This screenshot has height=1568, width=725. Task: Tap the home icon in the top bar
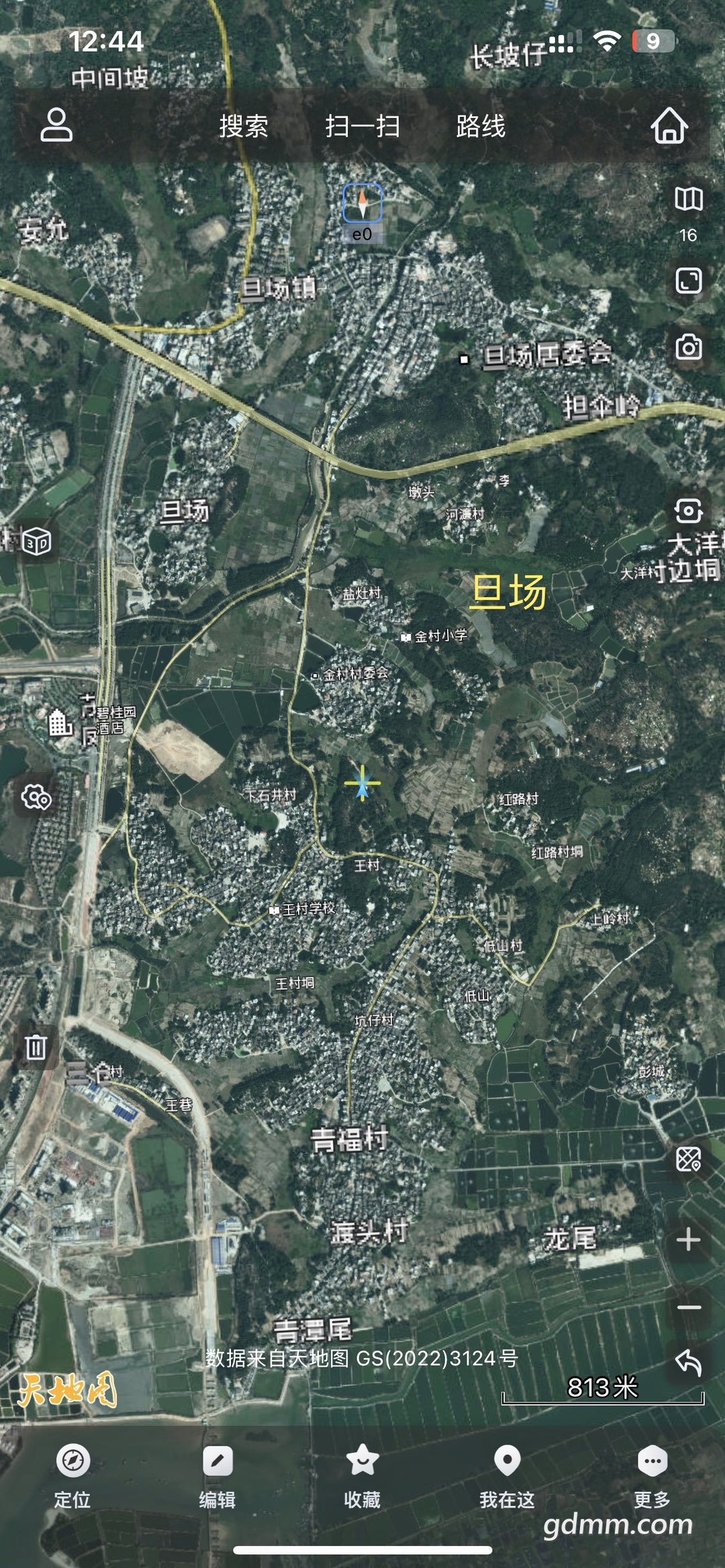pos(669,125)
